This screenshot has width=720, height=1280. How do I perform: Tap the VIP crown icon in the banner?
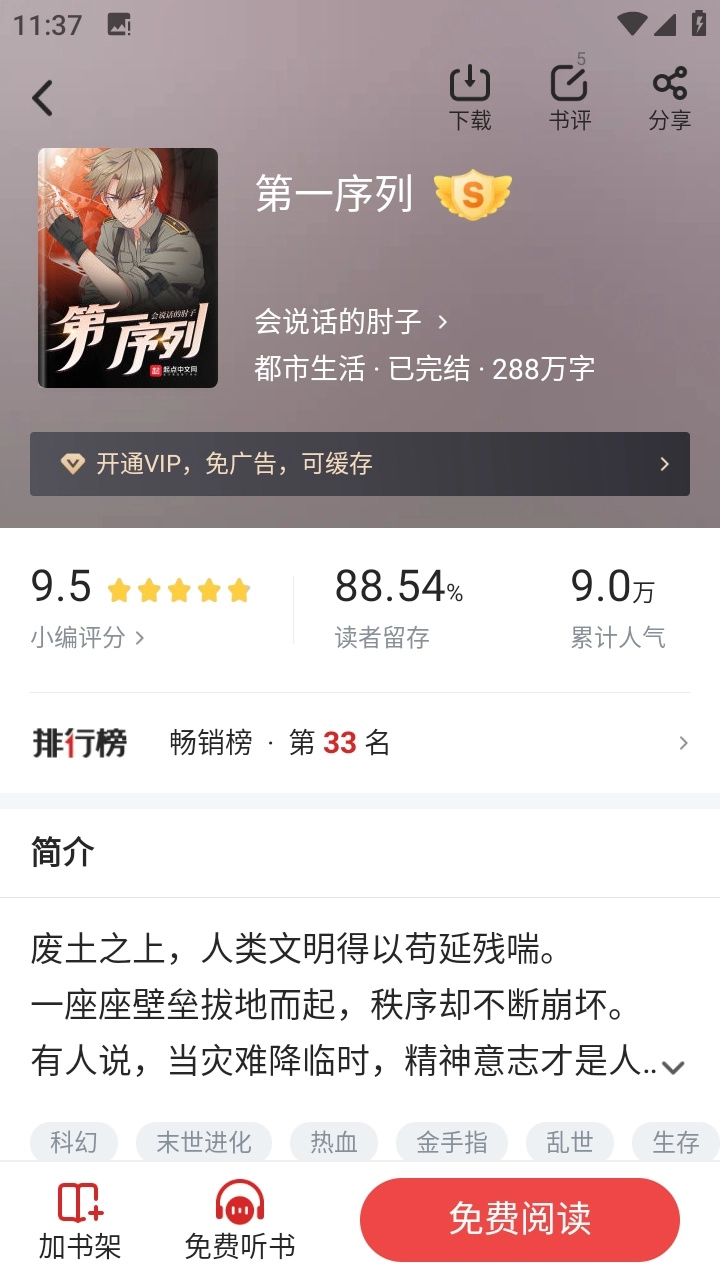pos(72,463)
